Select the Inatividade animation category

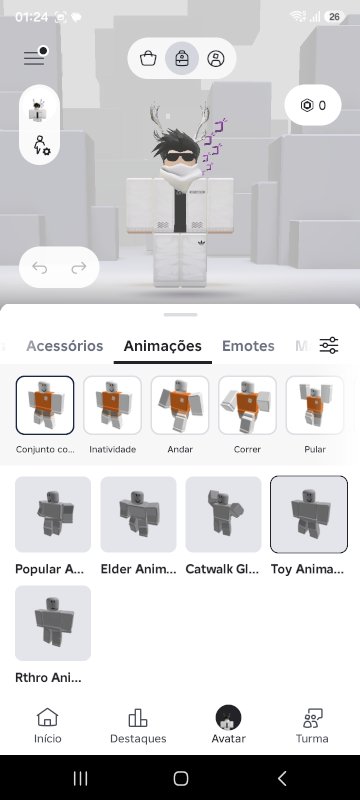click(x=112, y=415)
